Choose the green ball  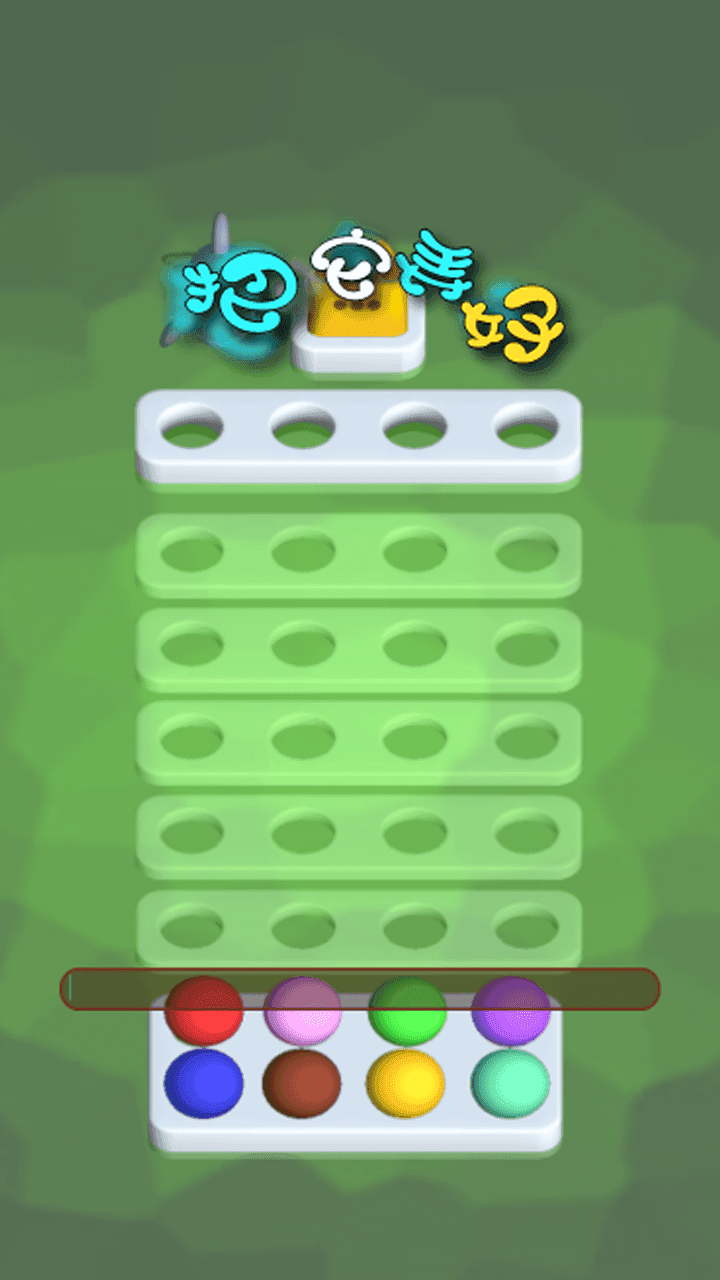click(x=407, y=1012)
